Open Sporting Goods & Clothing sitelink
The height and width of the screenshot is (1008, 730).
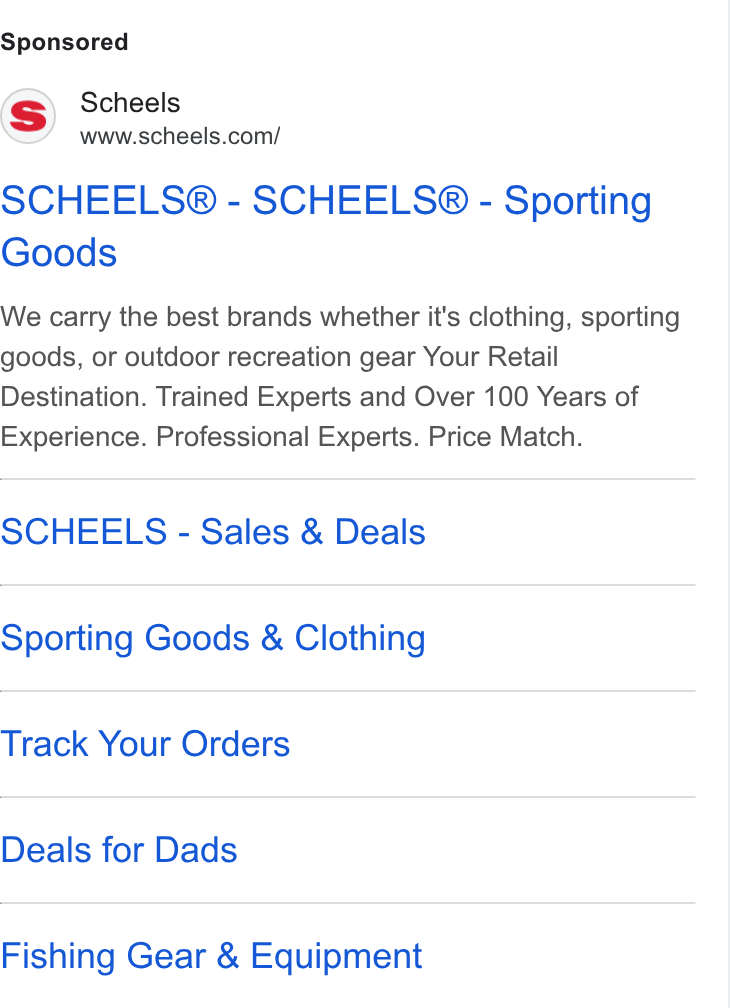(x=213, y=638)
